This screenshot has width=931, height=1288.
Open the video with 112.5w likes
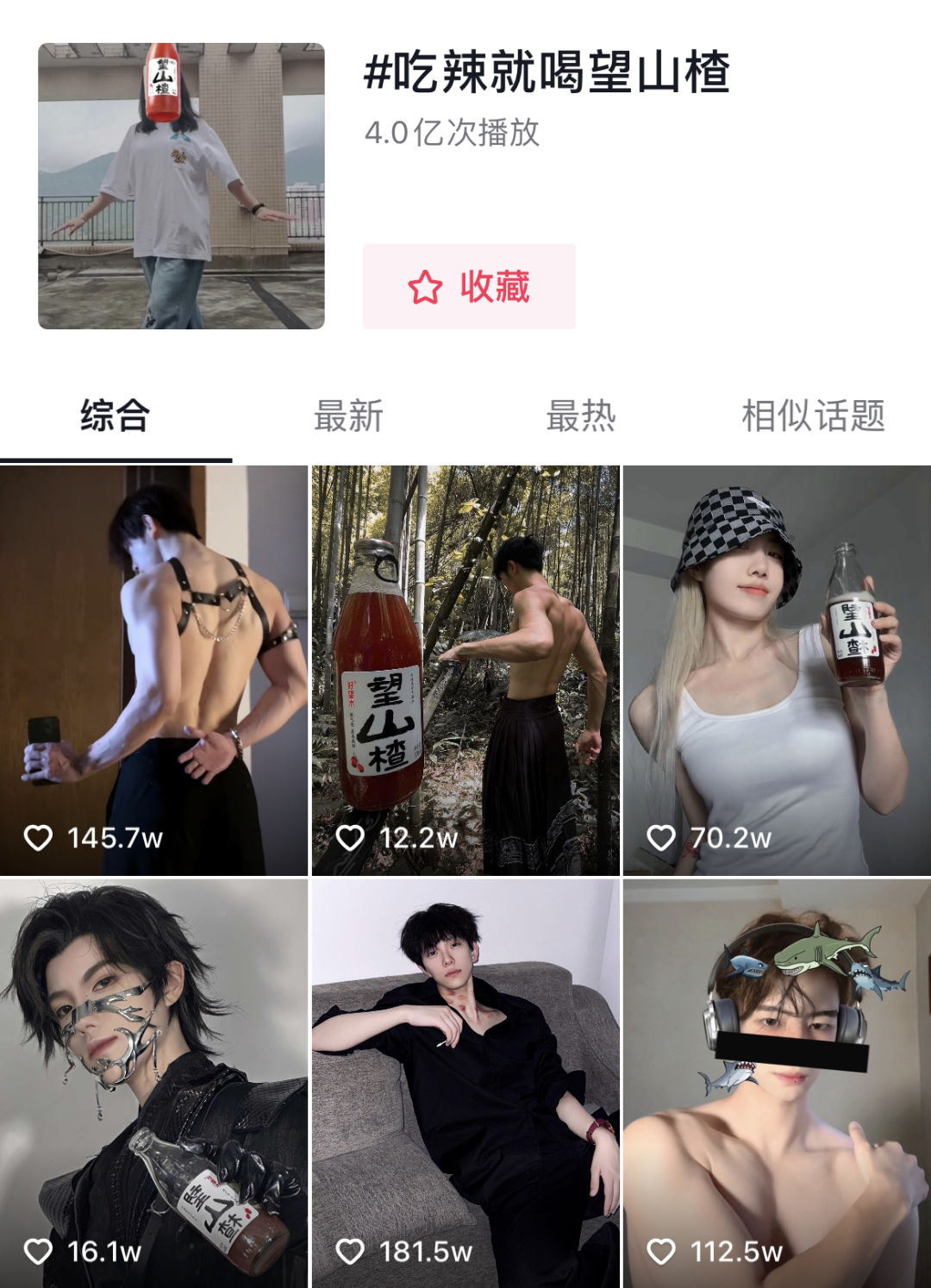[777, 1083]
